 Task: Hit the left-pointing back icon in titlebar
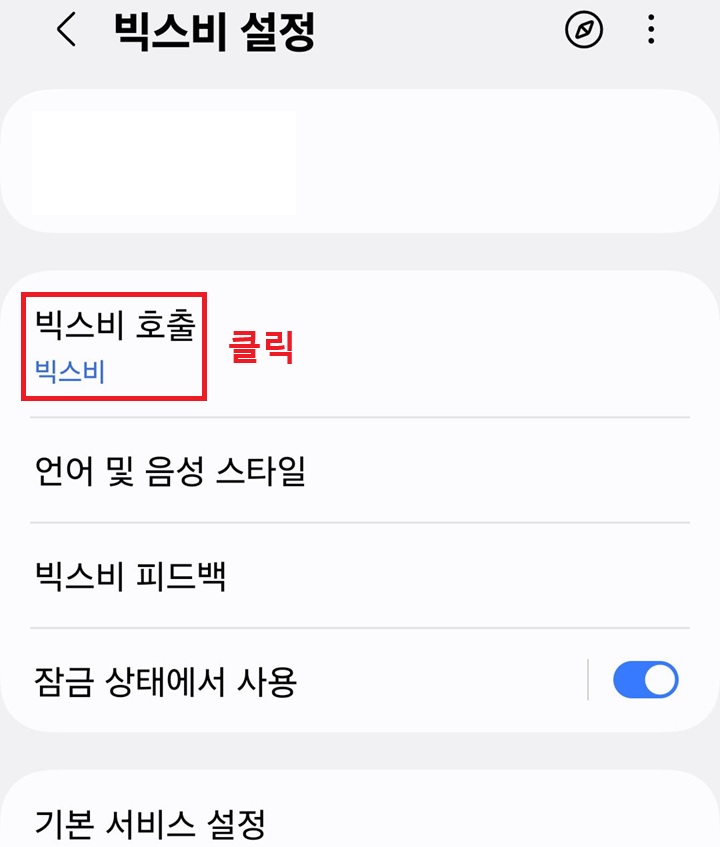click(67, 31)
